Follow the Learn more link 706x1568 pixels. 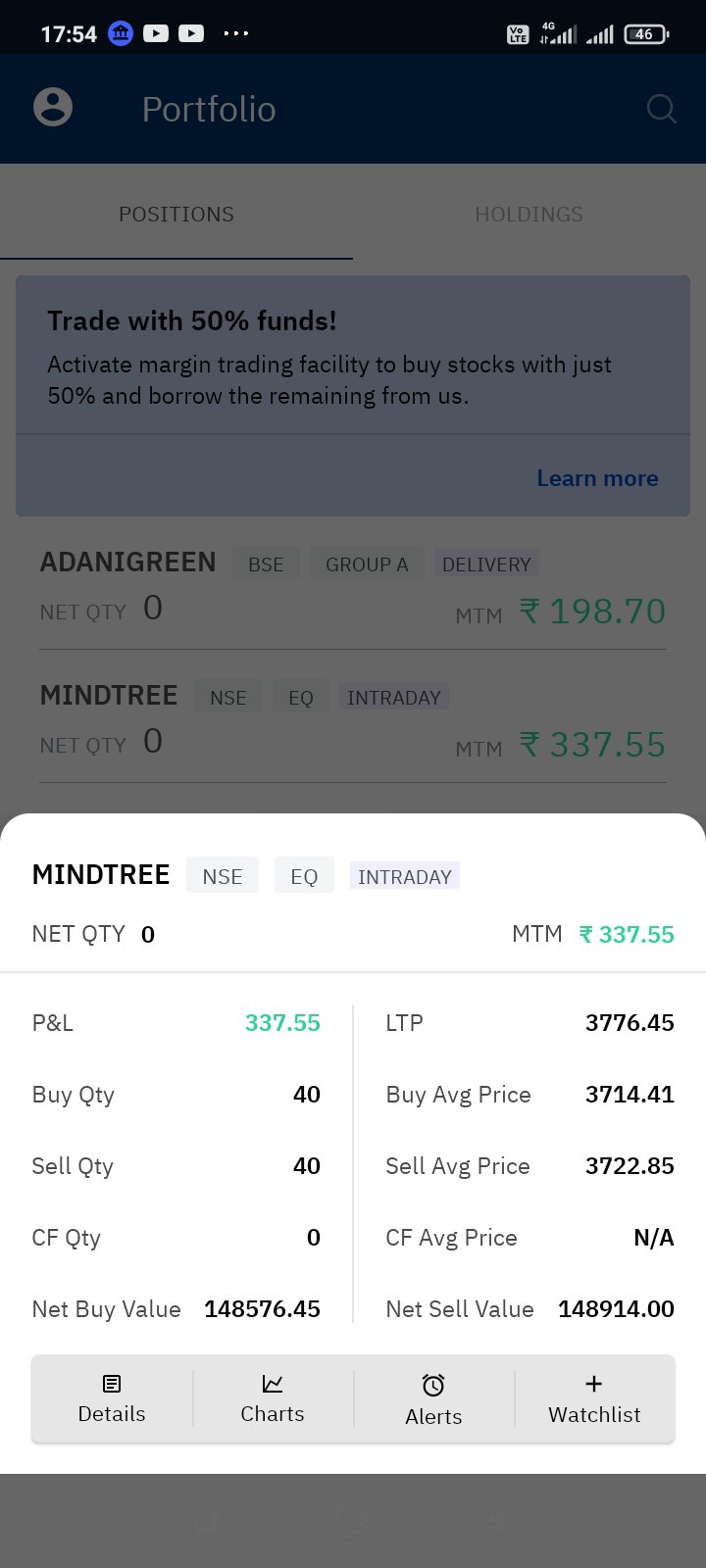597,478
